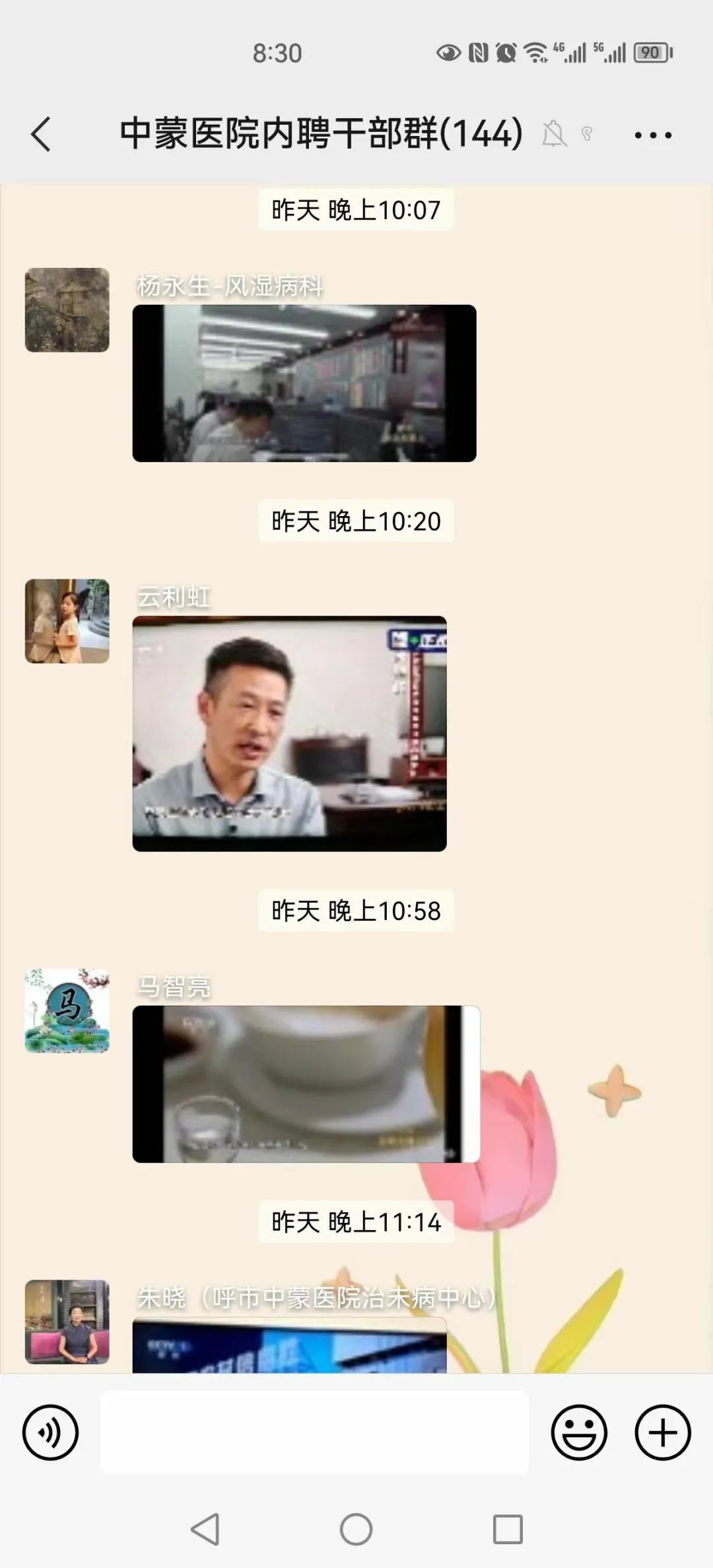Viewport: 713px width, 1568px height.
Task: Open the video sent by 云利虹
Action: [289, 733]
